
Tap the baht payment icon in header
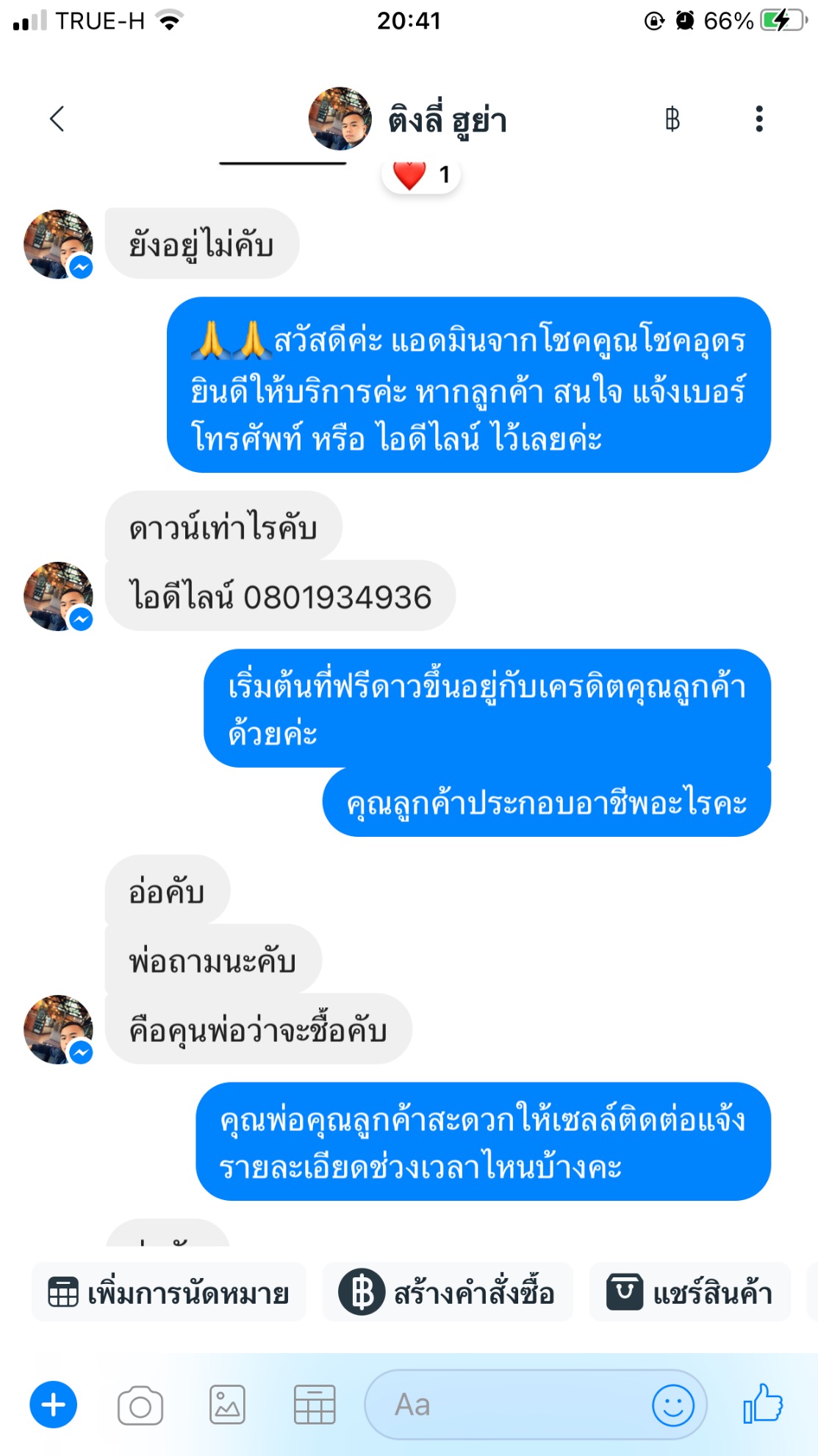(x=672, y=118)
